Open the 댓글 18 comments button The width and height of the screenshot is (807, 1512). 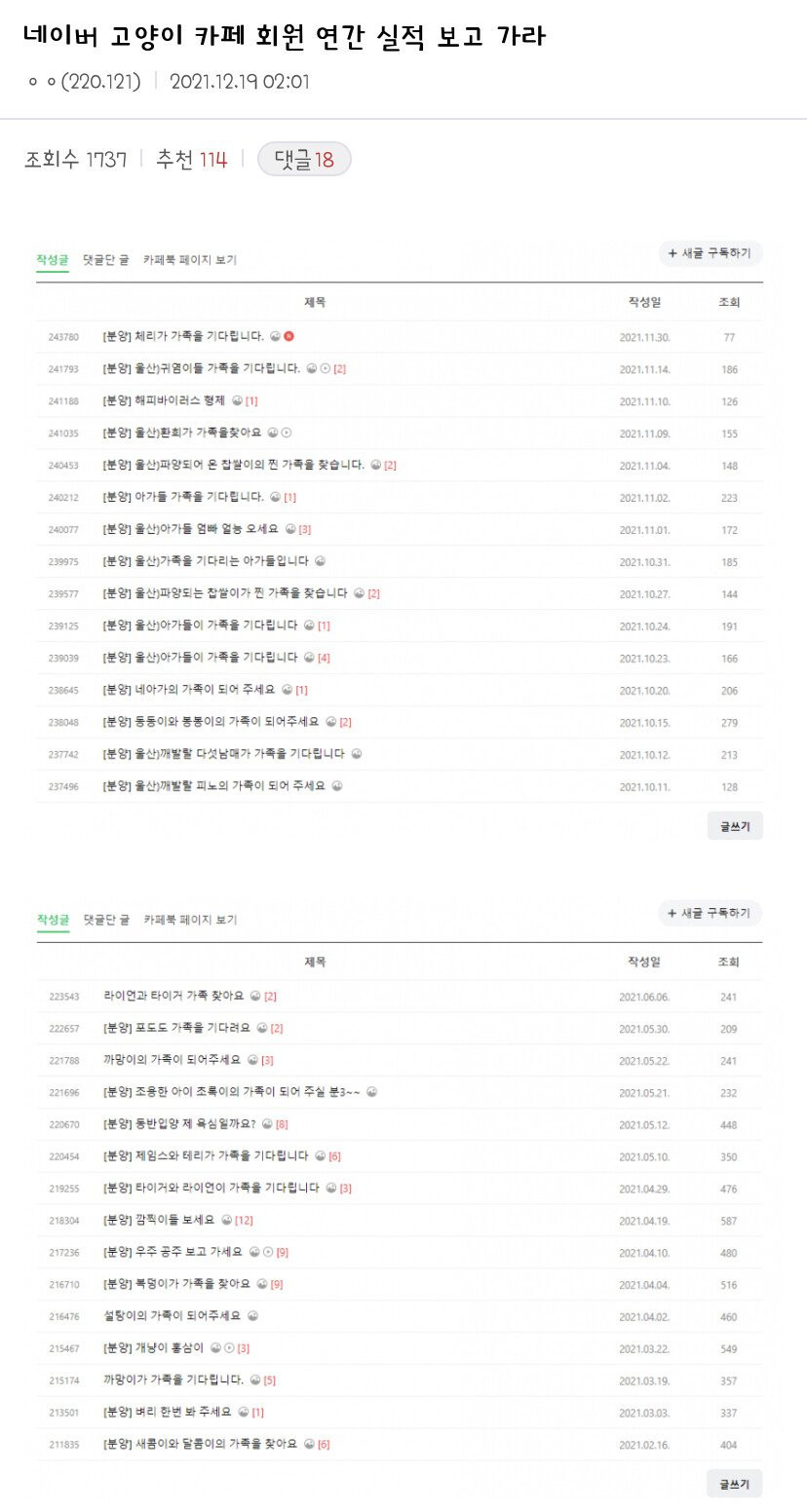304,160
